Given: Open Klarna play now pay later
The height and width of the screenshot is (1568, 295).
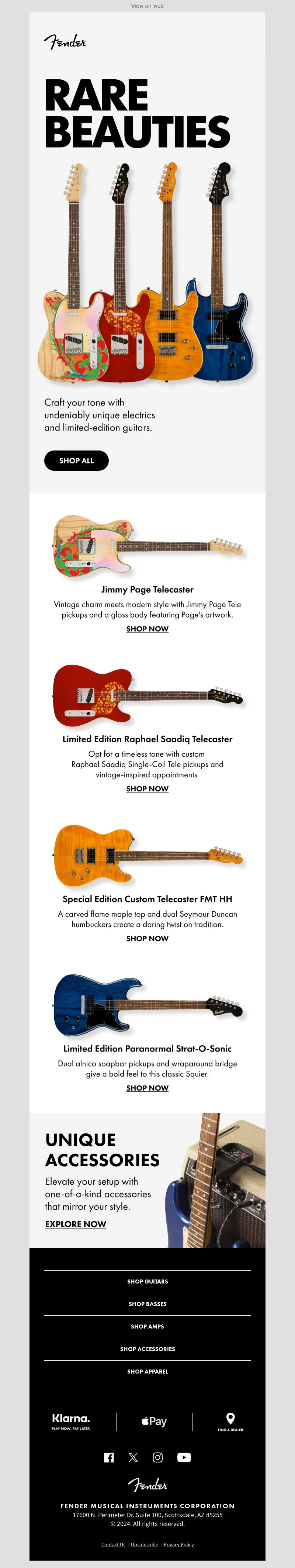Looking at the screenshot, I should point(71,1421).
